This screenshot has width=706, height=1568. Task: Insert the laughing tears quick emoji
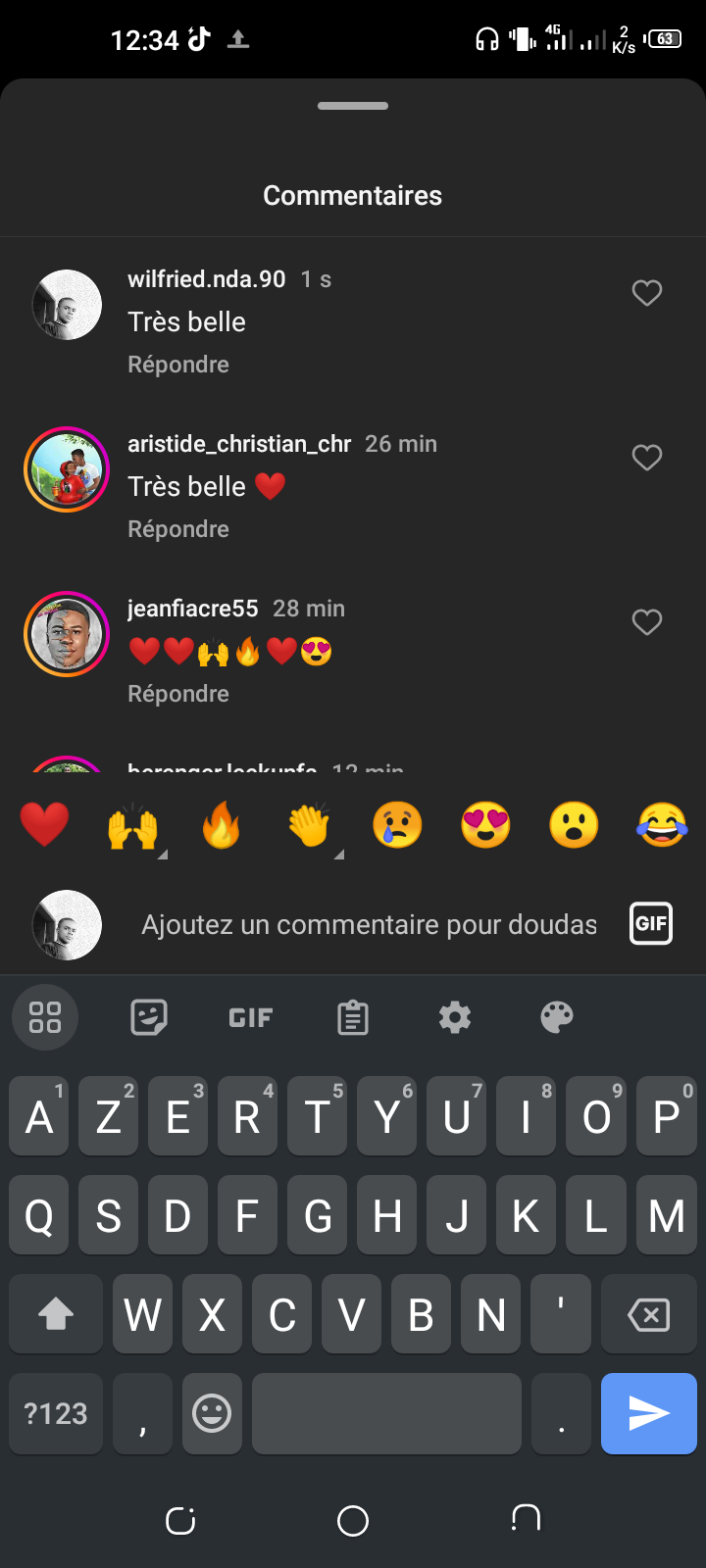[662, 824]
